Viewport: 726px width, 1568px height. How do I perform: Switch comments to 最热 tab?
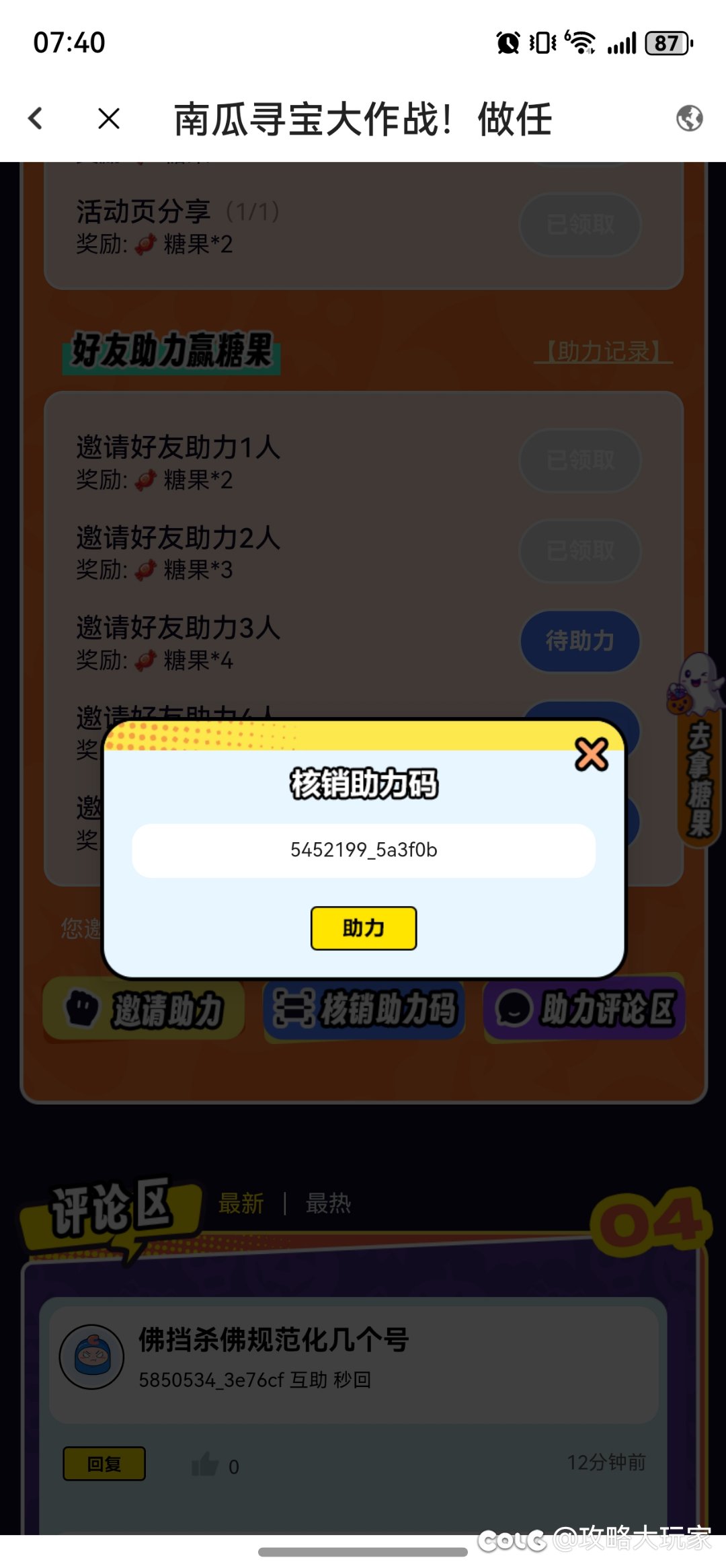(x=328, y=1203)
